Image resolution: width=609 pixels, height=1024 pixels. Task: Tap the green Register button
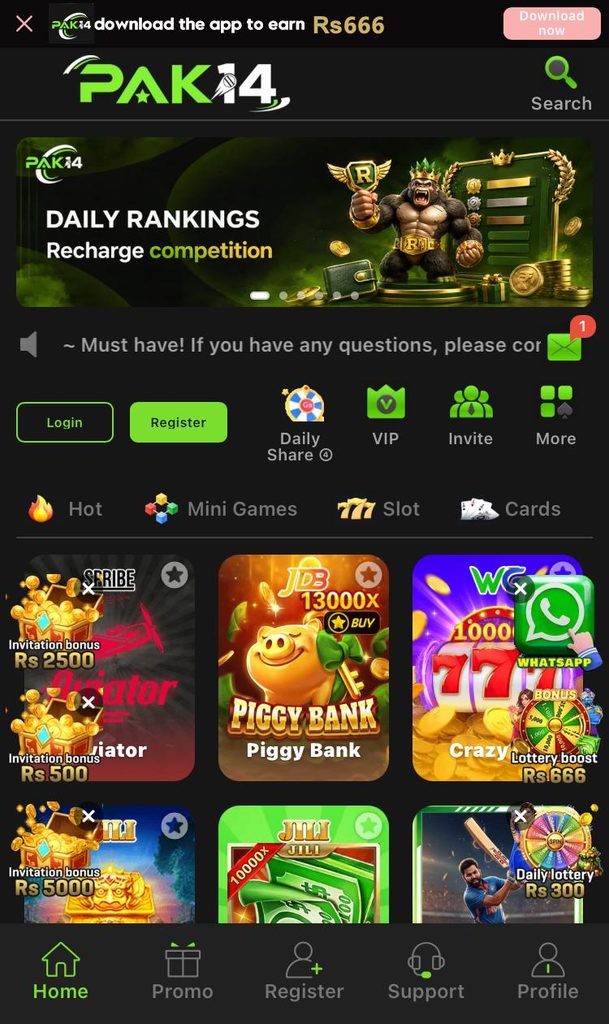[178, 423]
